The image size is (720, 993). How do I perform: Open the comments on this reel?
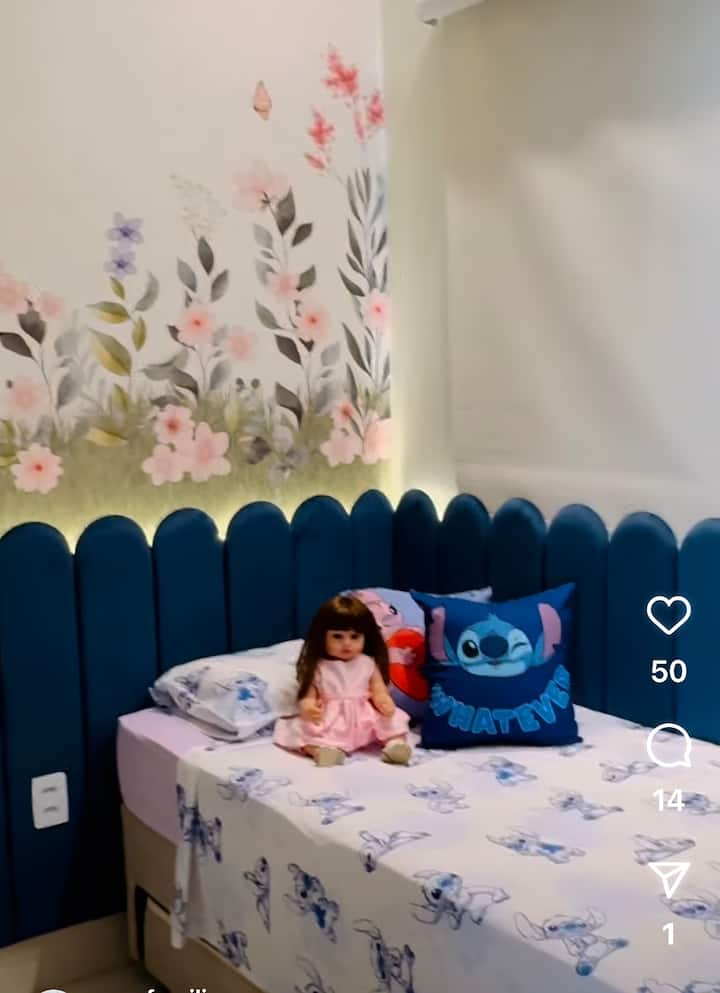[x=668, y=745]
